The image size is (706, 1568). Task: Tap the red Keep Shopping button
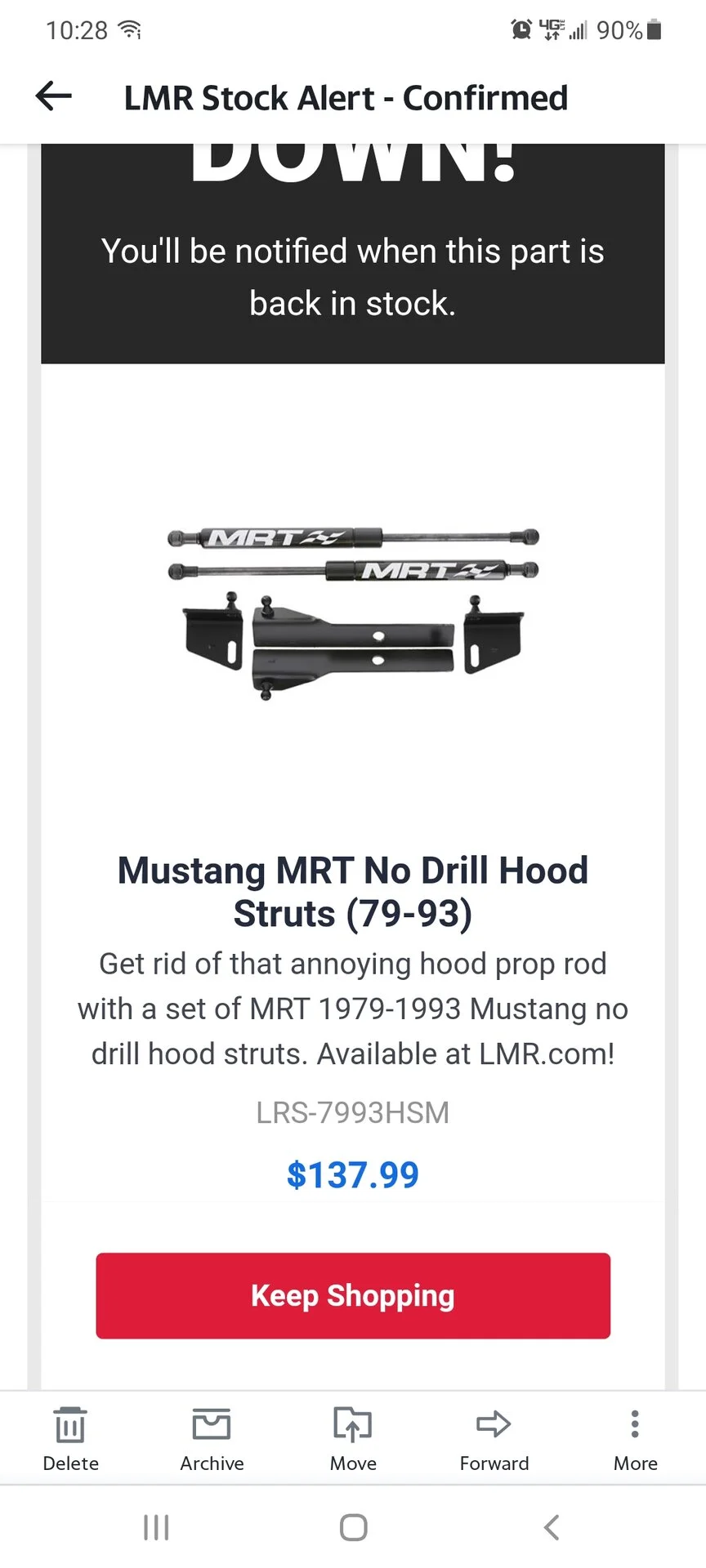[x=353, y=1295]
